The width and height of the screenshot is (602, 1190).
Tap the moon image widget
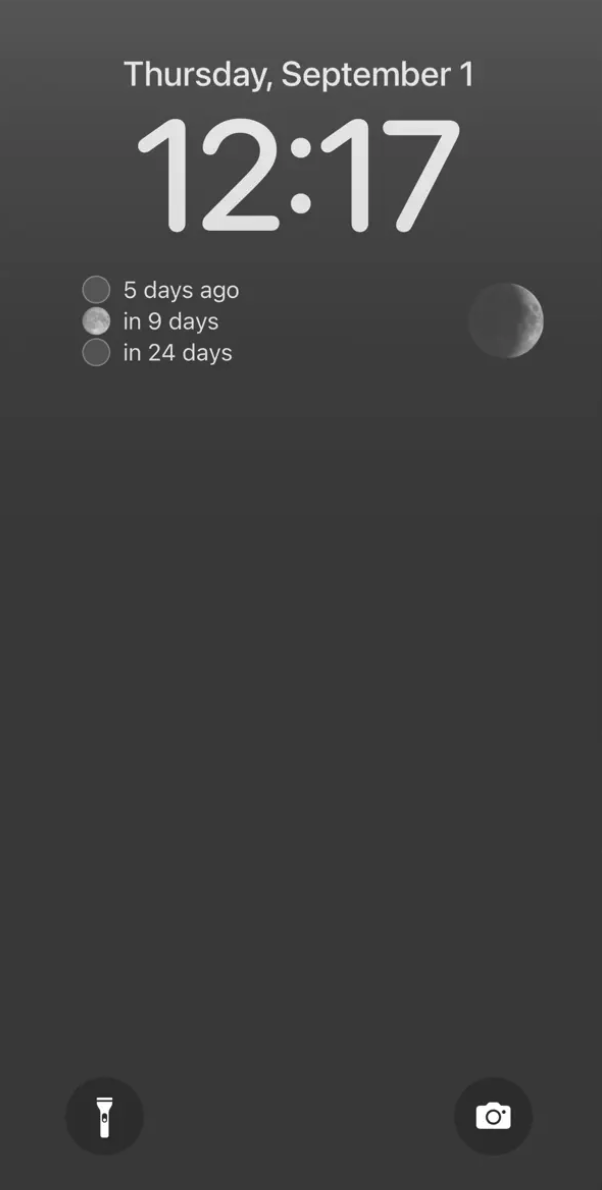pyautogui.click(x=506, y=321)
